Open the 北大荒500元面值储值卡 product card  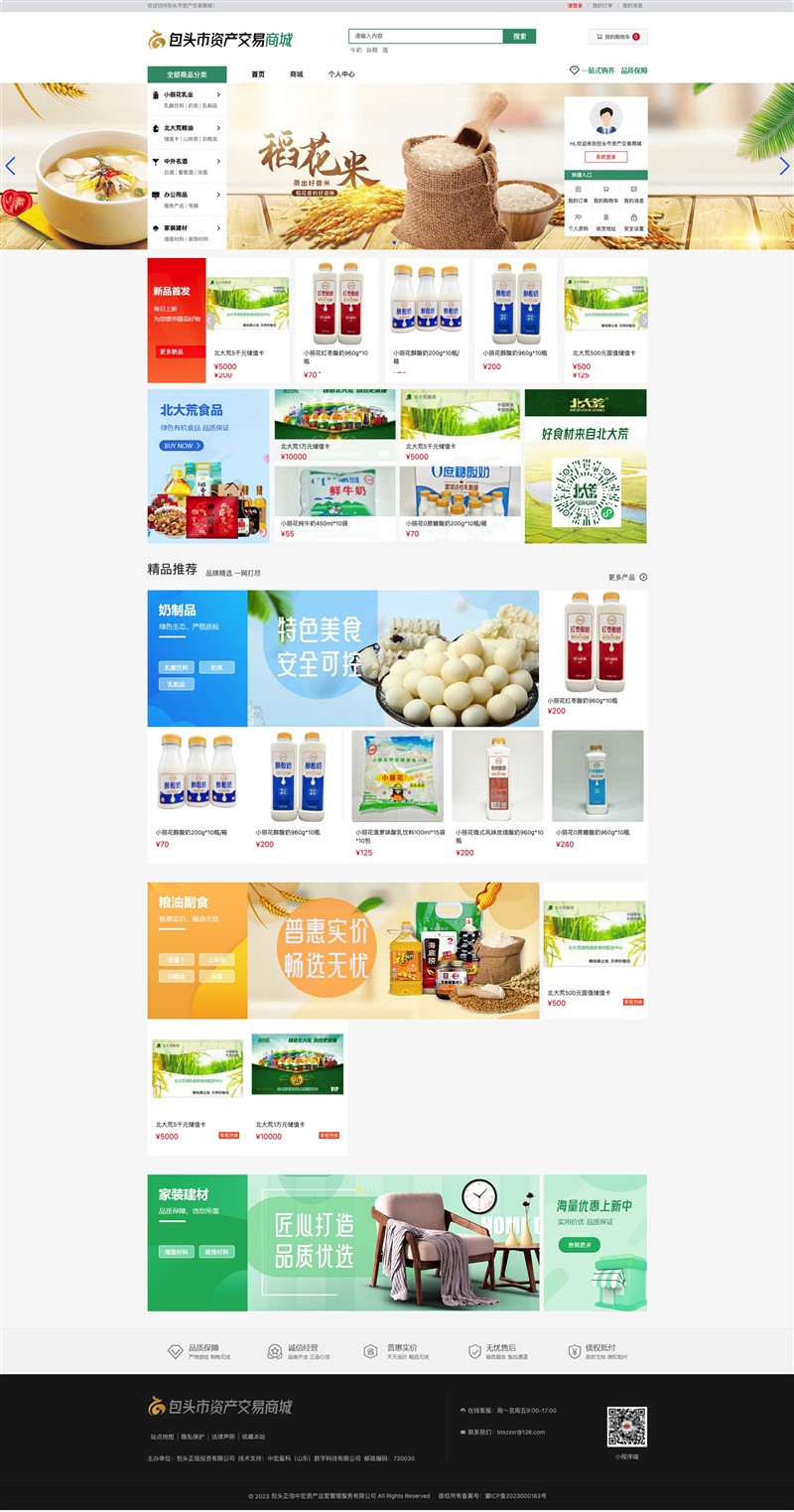coord(595,948)
